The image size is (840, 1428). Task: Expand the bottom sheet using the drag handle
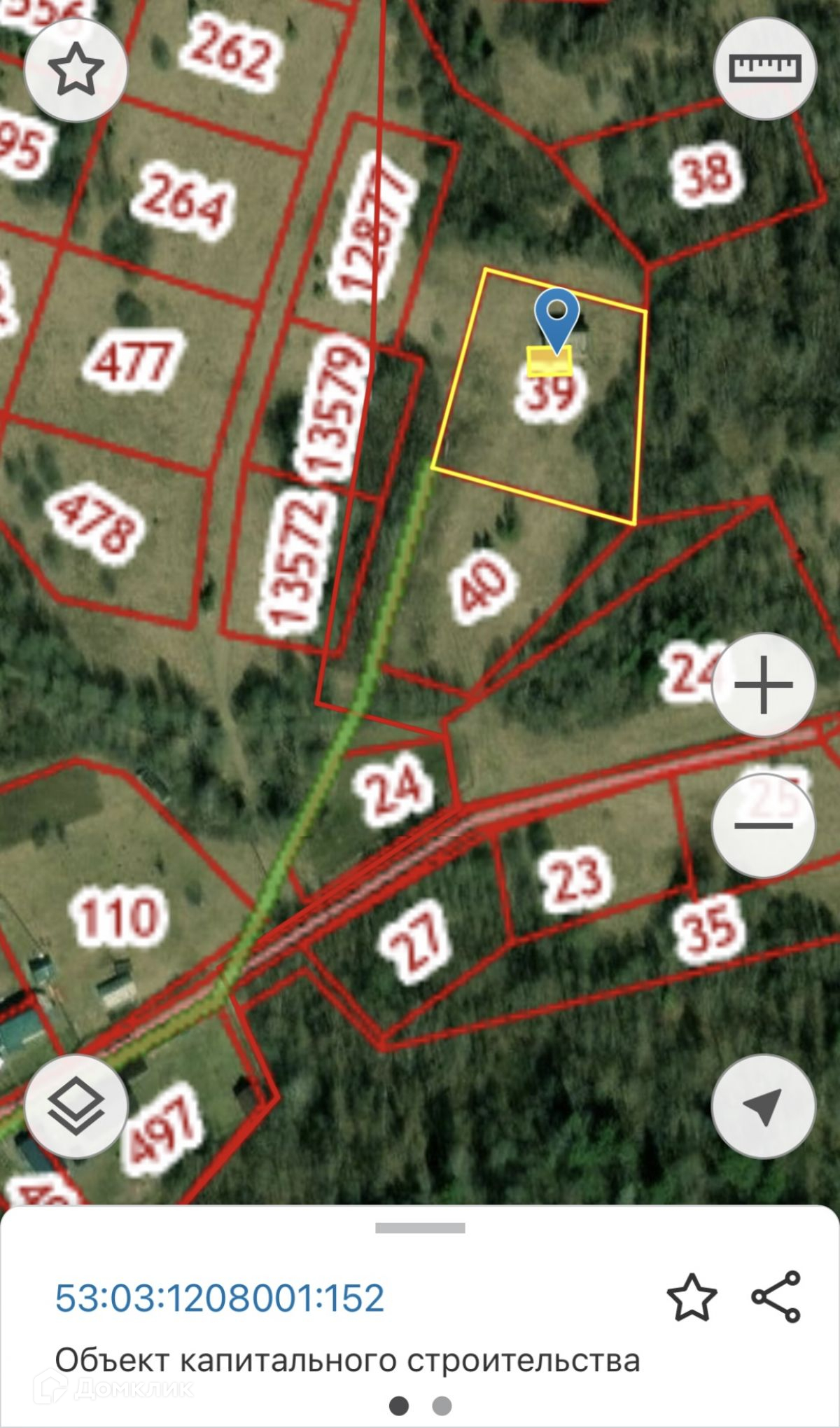420,1228
